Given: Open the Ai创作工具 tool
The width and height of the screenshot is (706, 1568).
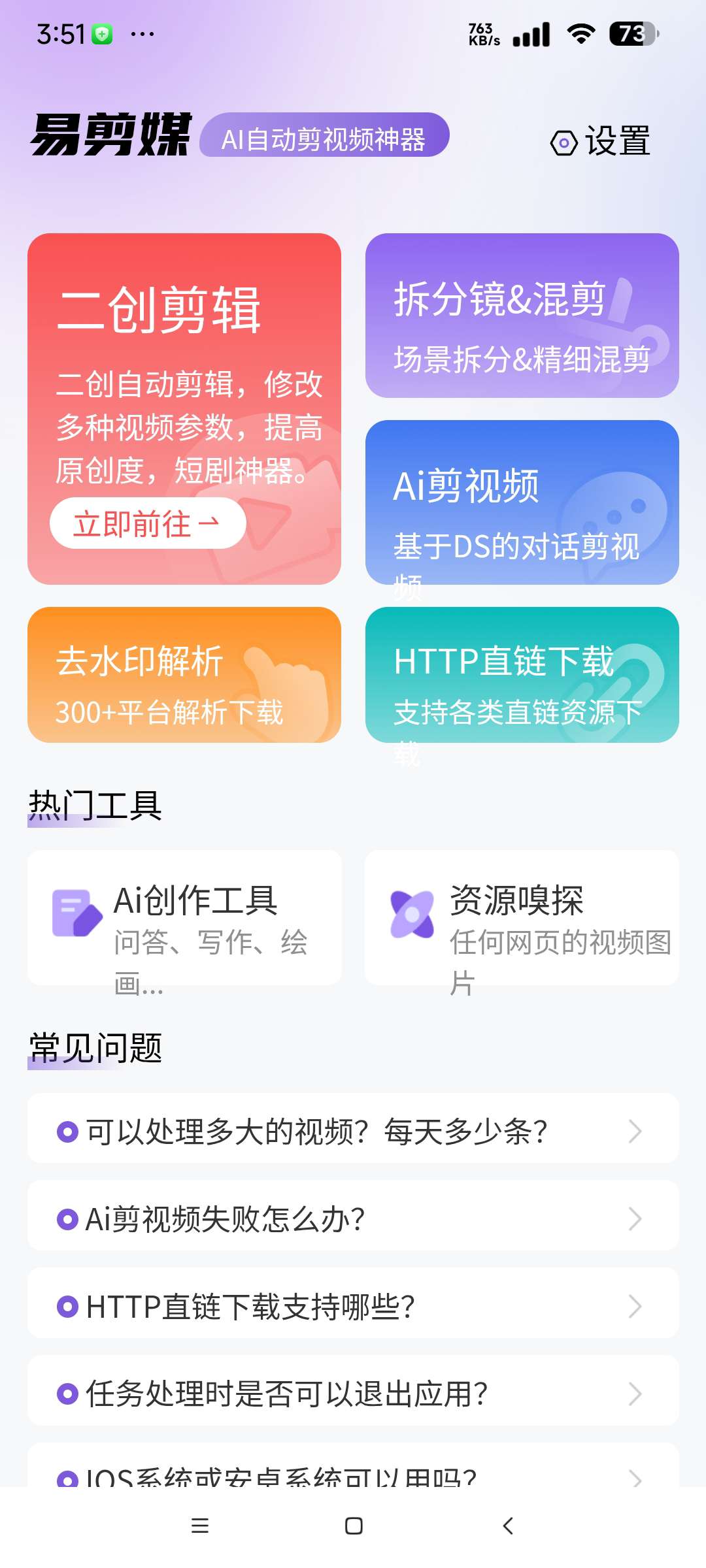Looking at the screenshot, I should (184, 918).
